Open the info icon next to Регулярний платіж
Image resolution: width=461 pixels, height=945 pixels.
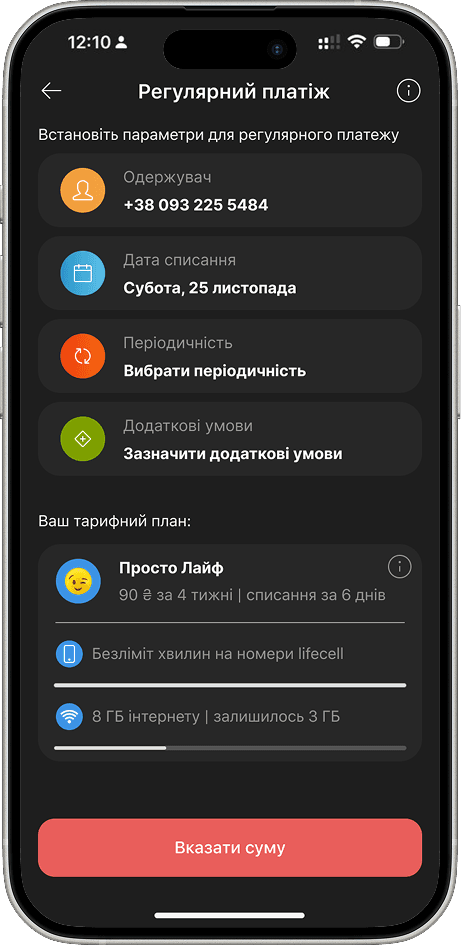(408, 91)
